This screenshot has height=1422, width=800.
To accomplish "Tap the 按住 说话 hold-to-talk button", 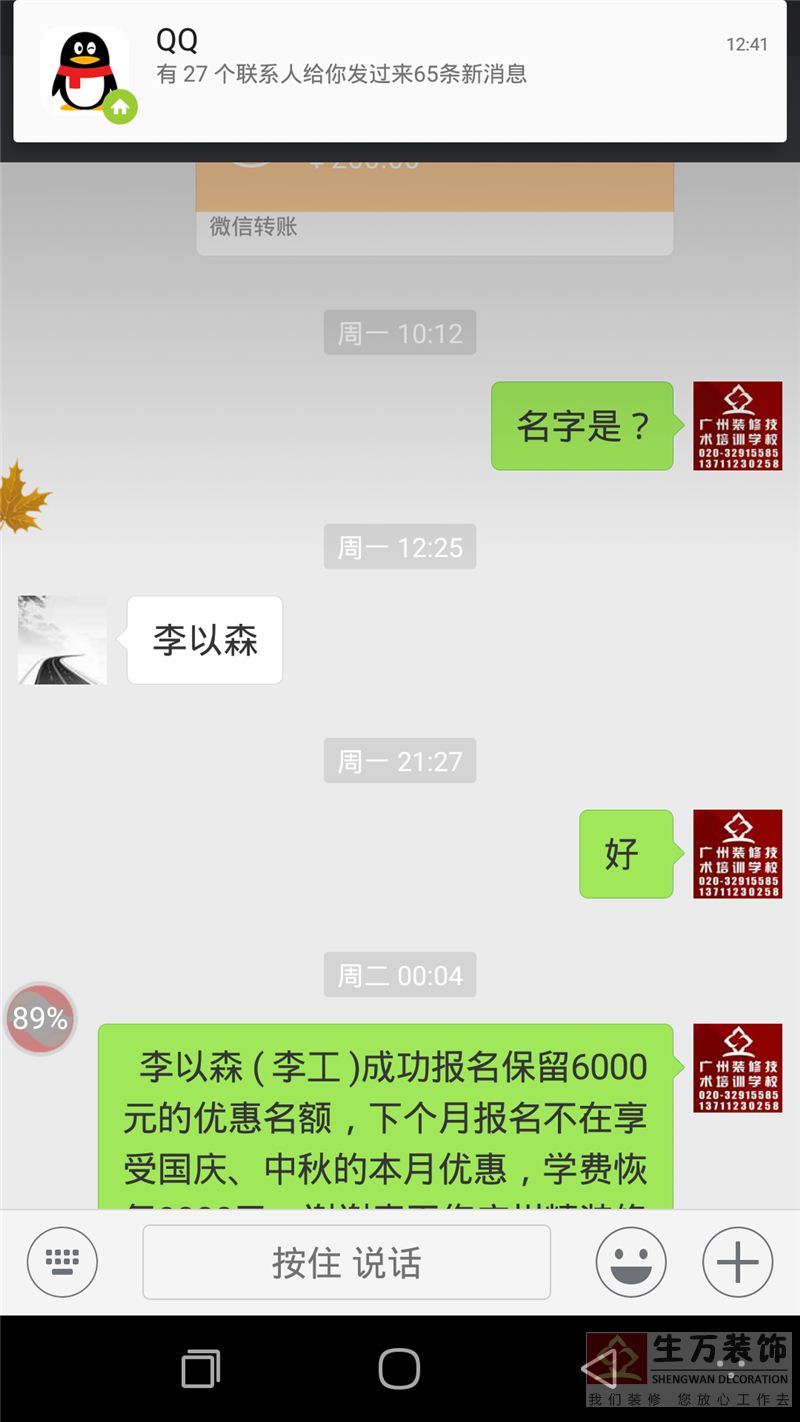I will (x=346, y=1262).
